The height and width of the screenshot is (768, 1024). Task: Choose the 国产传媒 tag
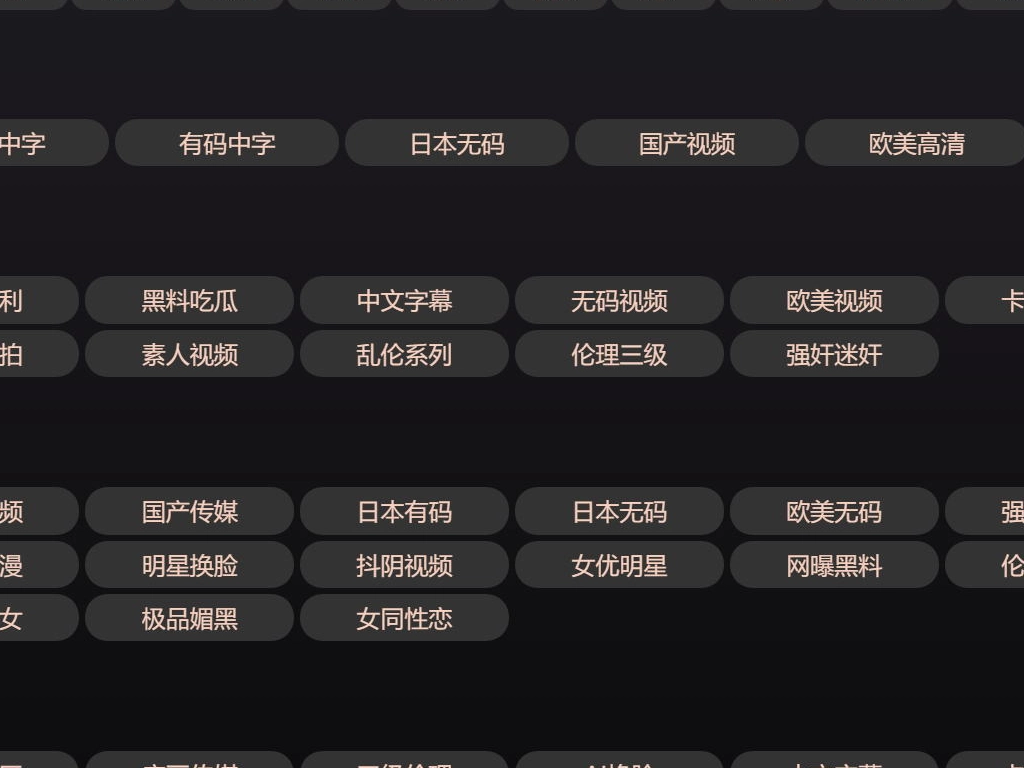190,511
